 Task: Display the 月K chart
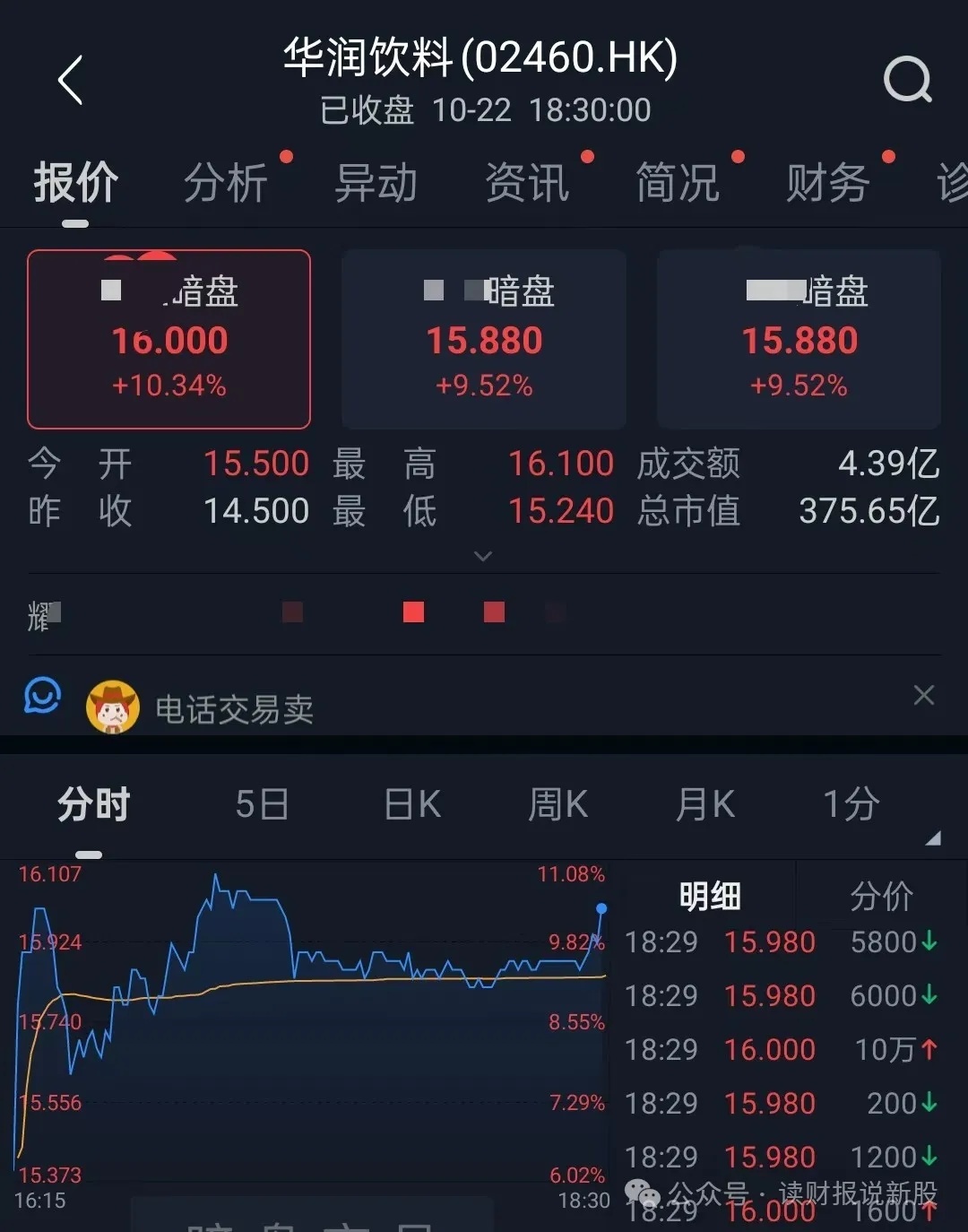pyautogui.click(x=705, y=804)
